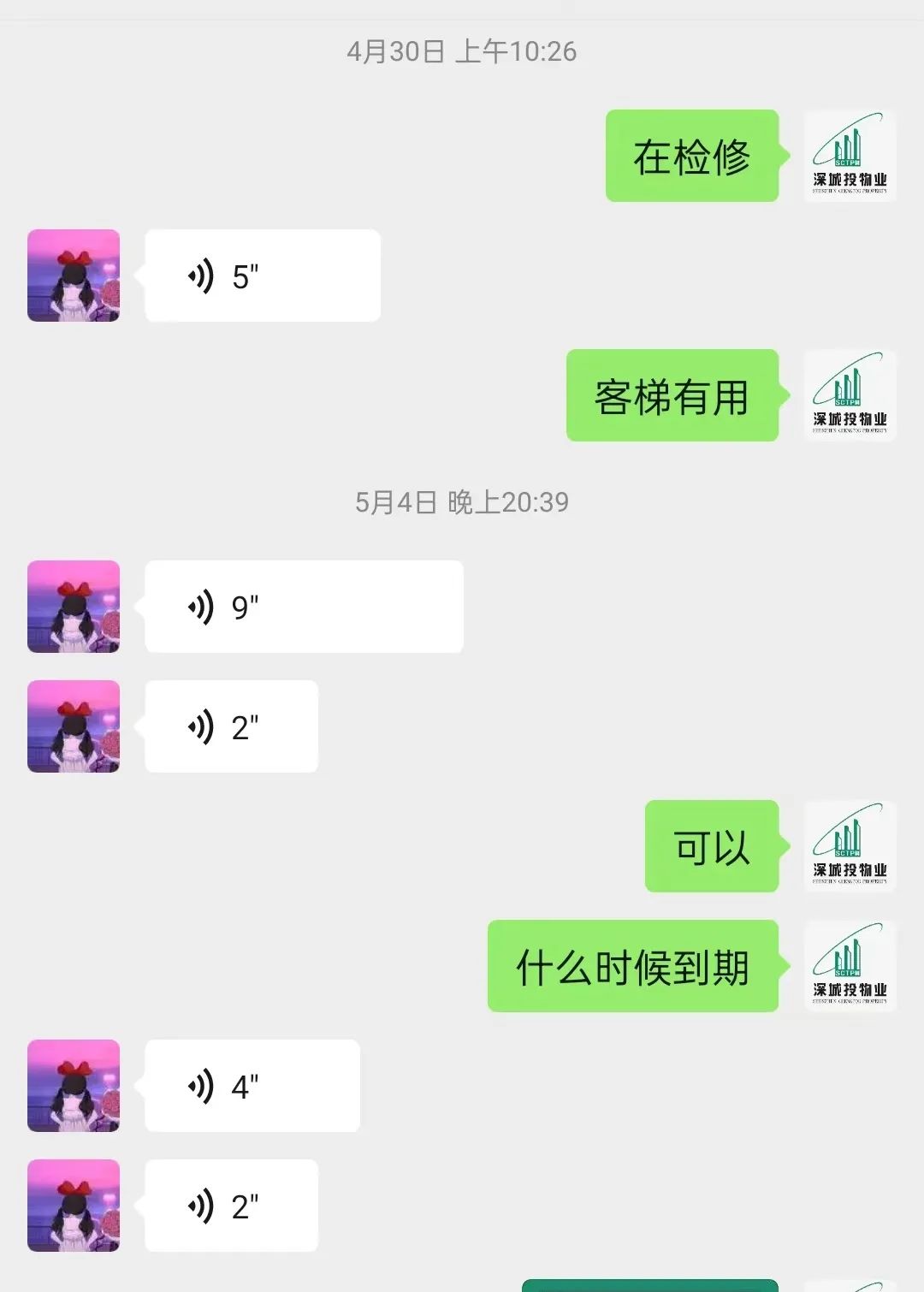Play the 4-second voice message
This screenshot has height=1292, width=924.
pyautogui.click(x=252, y=1086)
